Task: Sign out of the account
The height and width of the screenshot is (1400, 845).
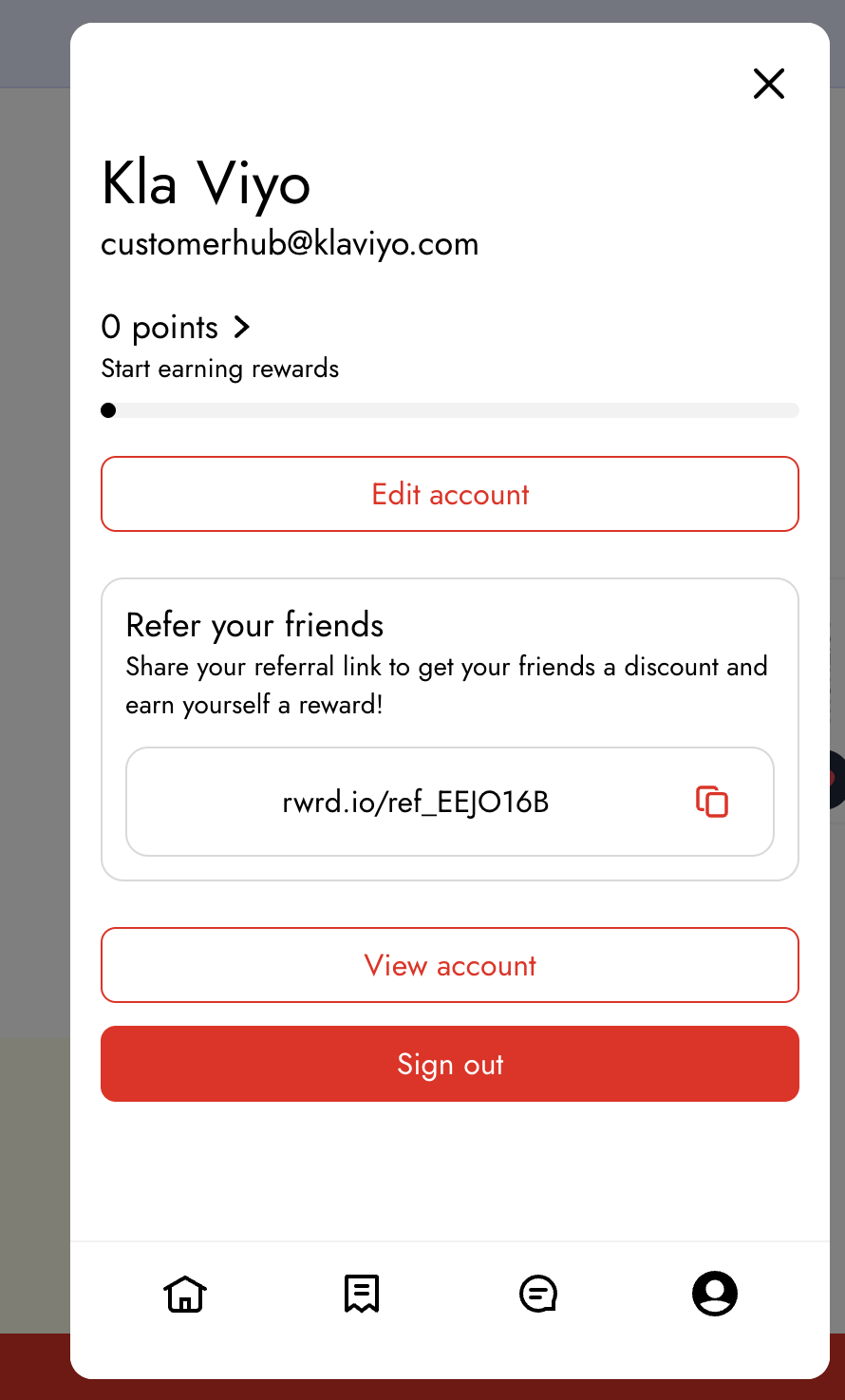Action: [450, 1064]
